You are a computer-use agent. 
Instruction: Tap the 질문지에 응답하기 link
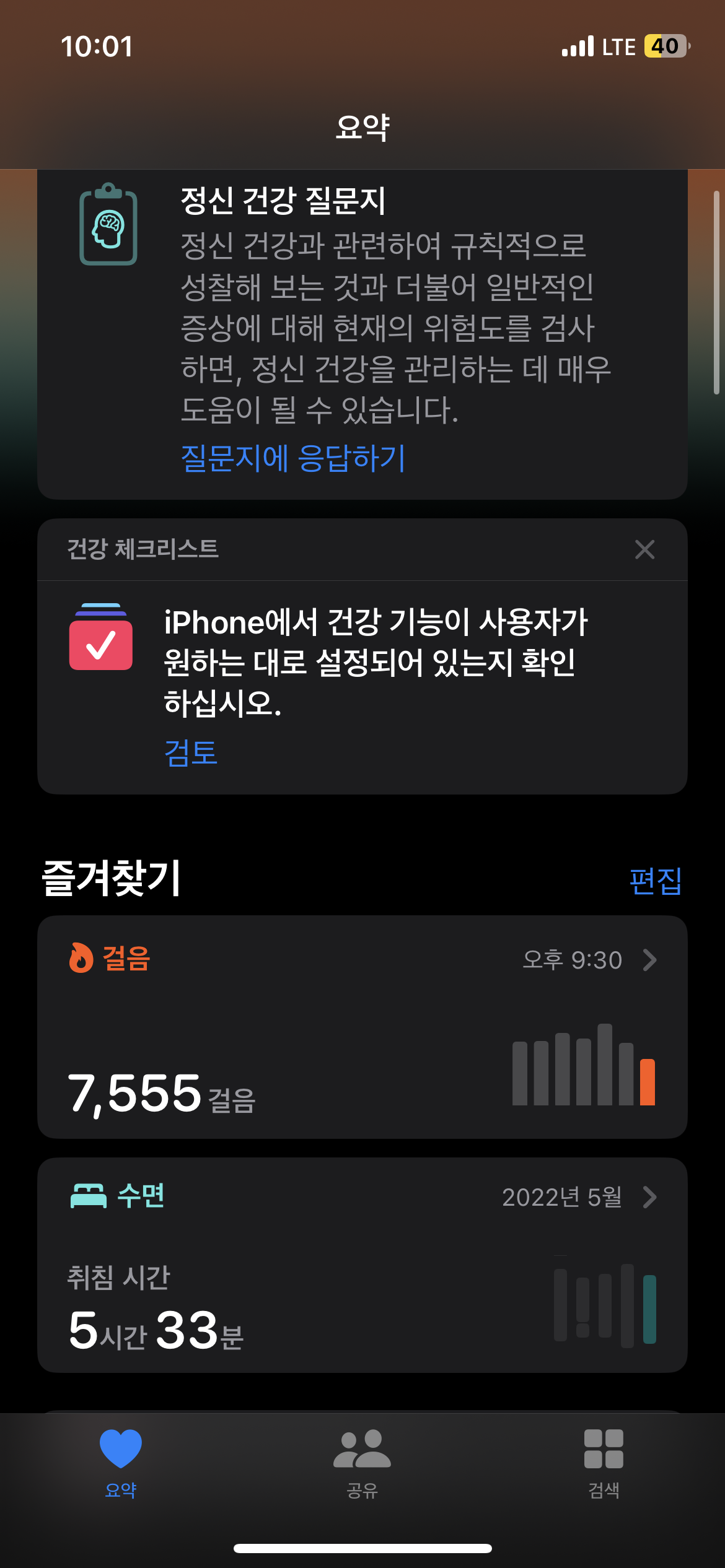click(x=292, y=458)
